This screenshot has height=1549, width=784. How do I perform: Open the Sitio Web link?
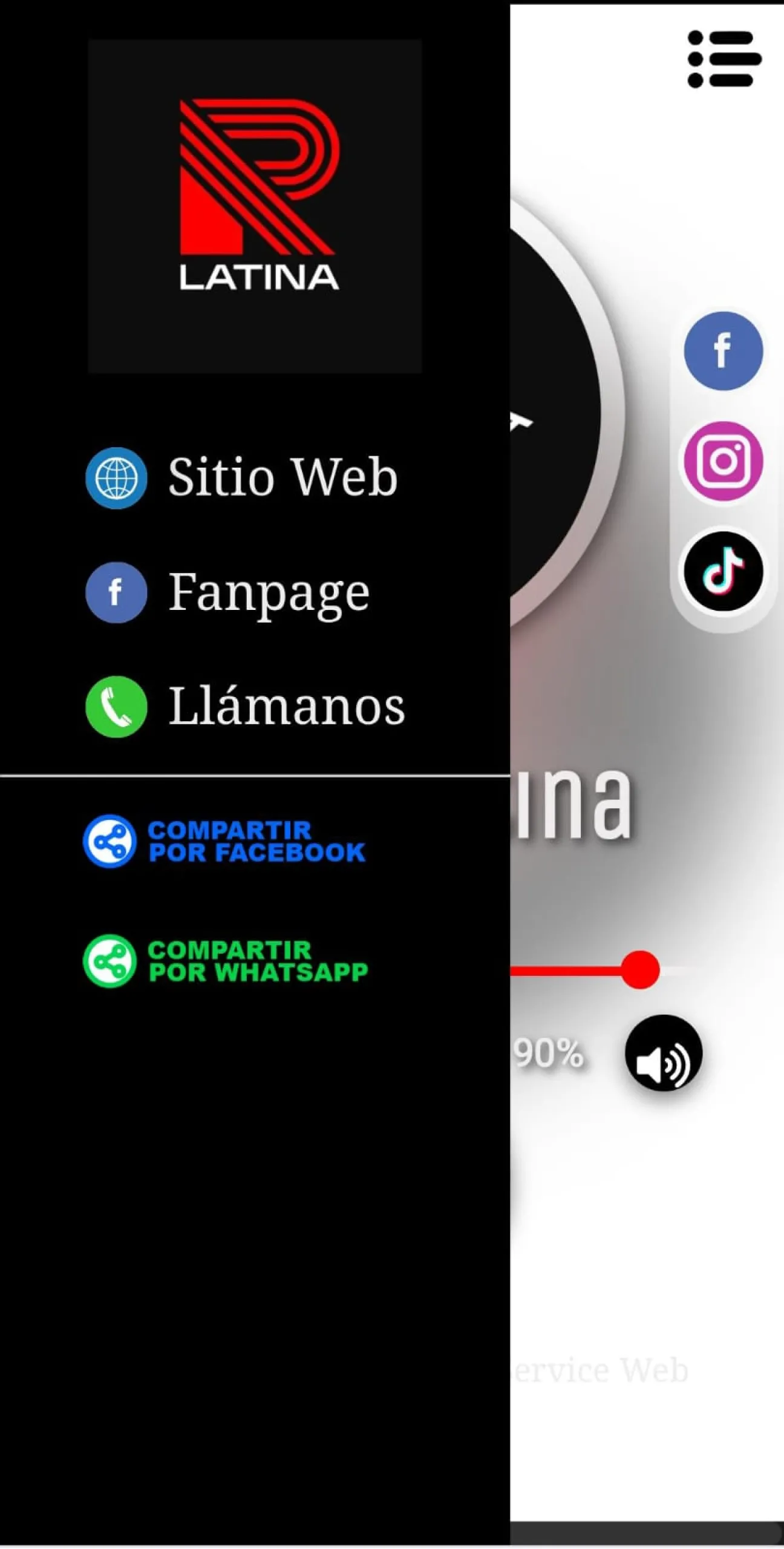click(242, 477)
